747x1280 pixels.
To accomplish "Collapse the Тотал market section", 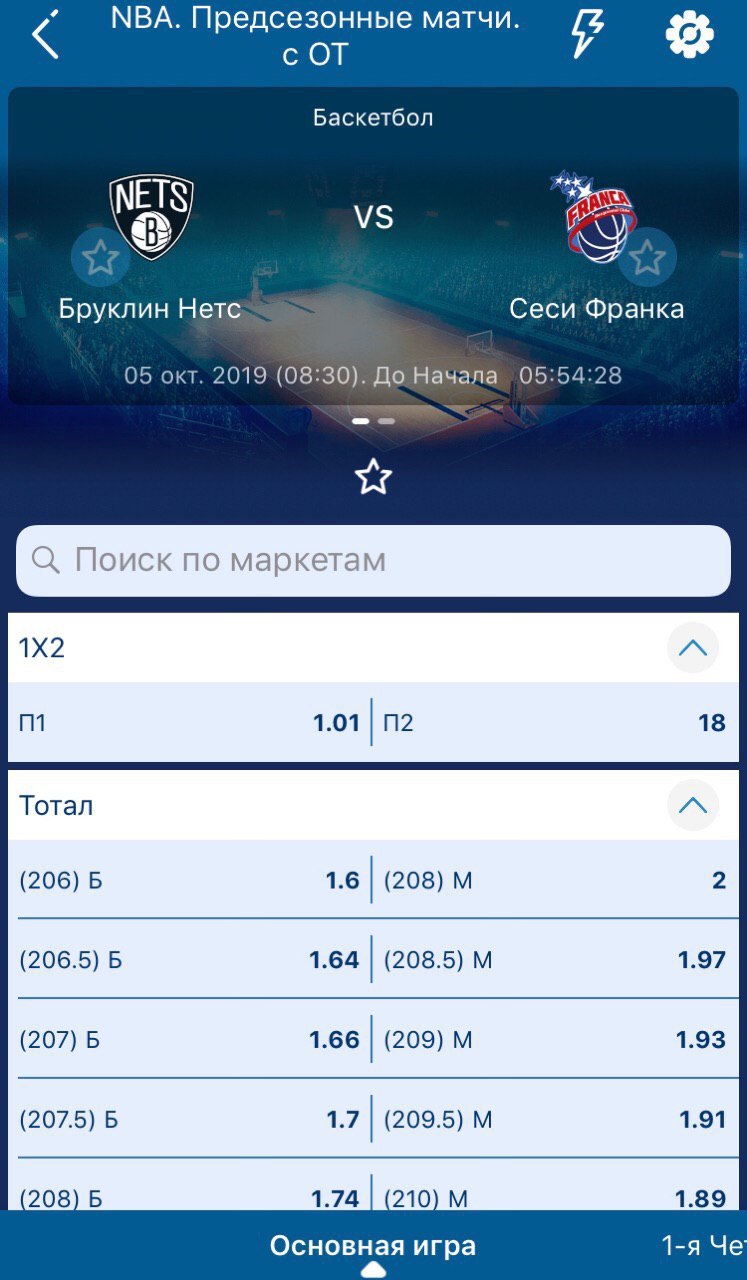I will click(692, 805).
